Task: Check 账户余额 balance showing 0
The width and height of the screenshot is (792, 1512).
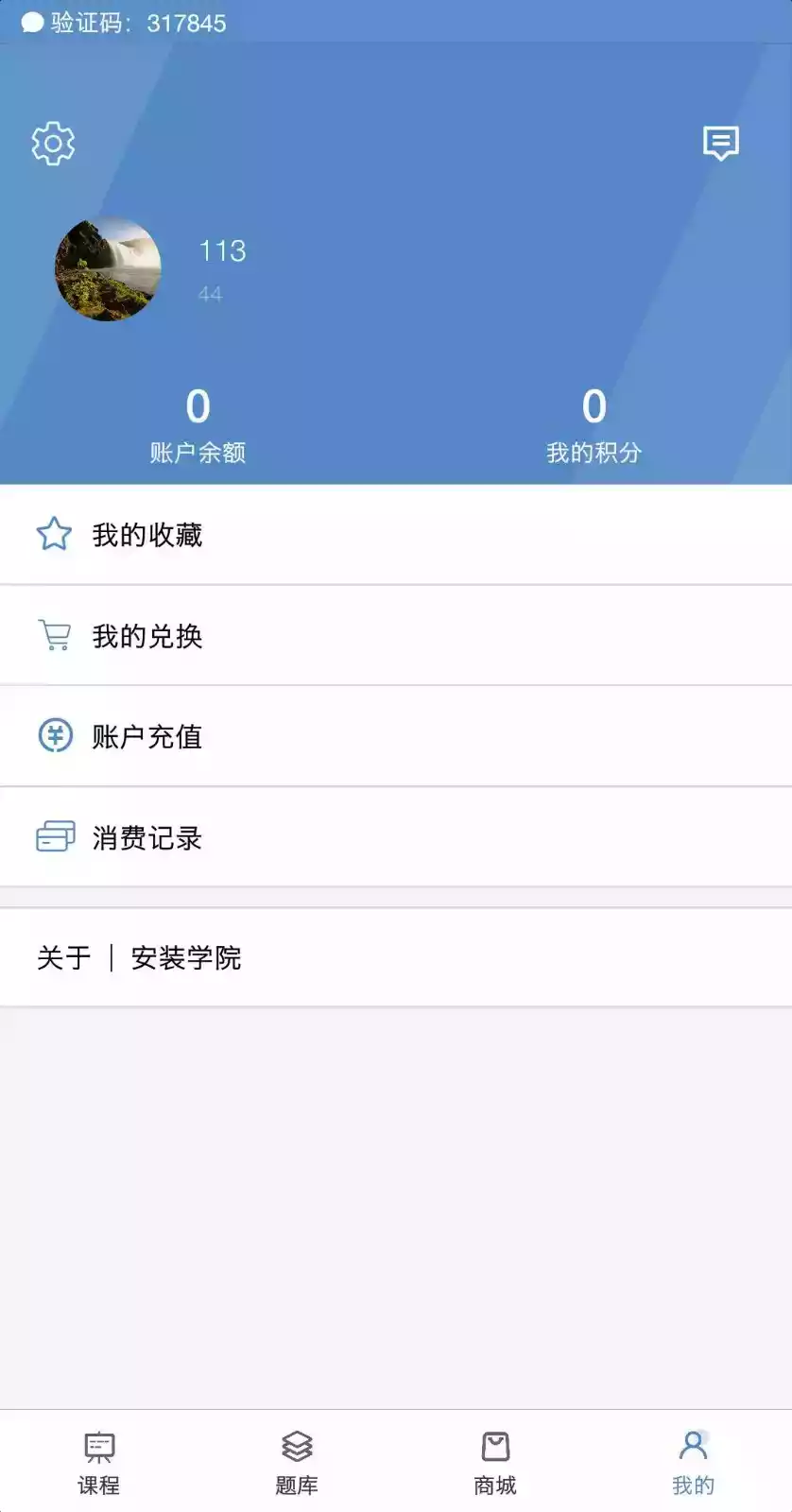Action: [x=196, y=425]
